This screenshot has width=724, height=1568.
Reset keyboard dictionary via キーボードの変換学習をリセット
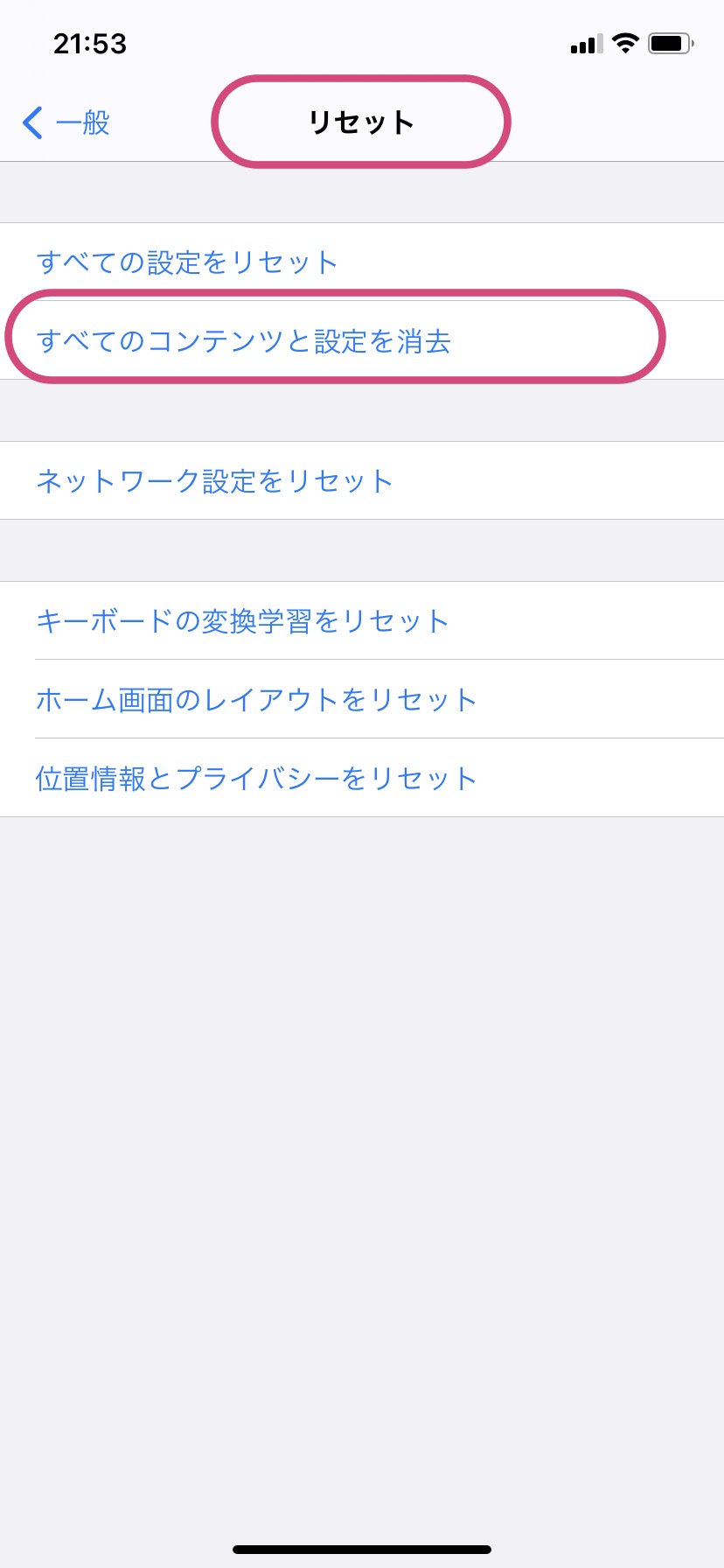pyautogui.click(x=362, y=620)
